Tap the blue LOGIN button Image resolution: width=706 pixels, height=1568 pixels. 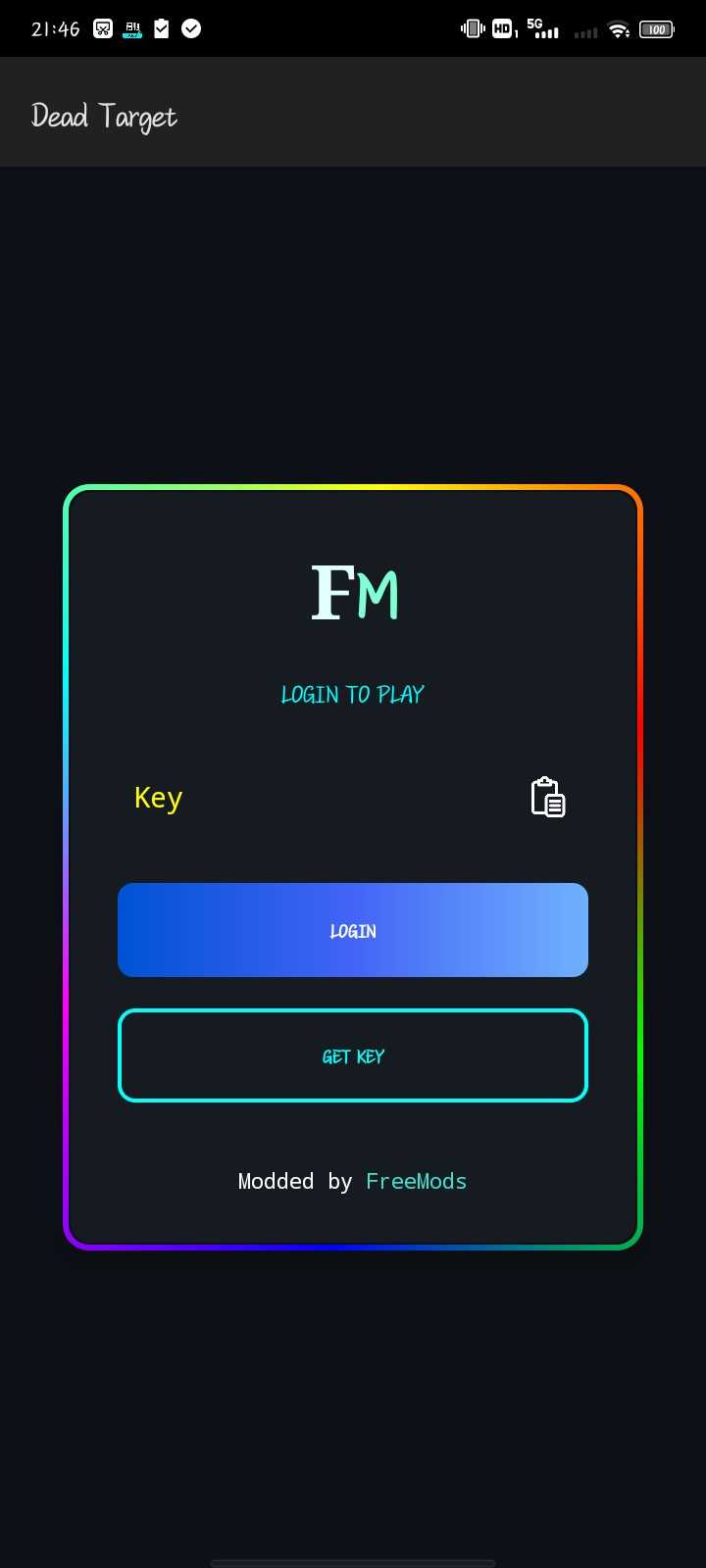(353, 930)
